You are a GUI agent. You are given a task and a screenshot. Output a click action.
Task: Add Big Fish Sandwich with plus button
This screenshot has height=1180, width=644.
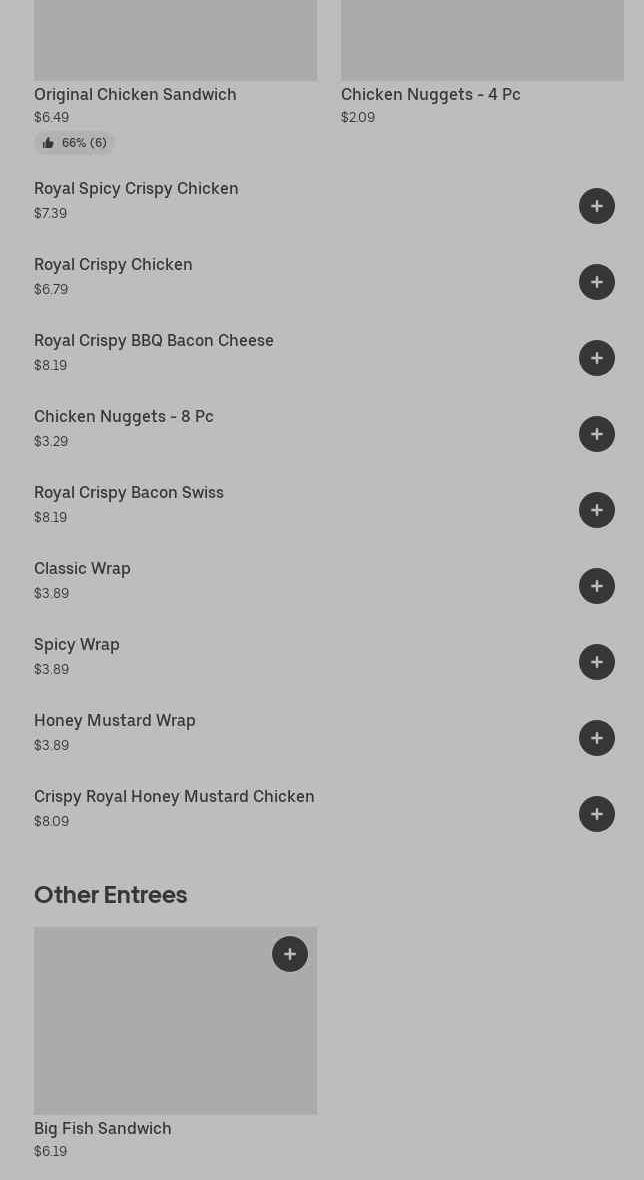click(x=290, y=954)
